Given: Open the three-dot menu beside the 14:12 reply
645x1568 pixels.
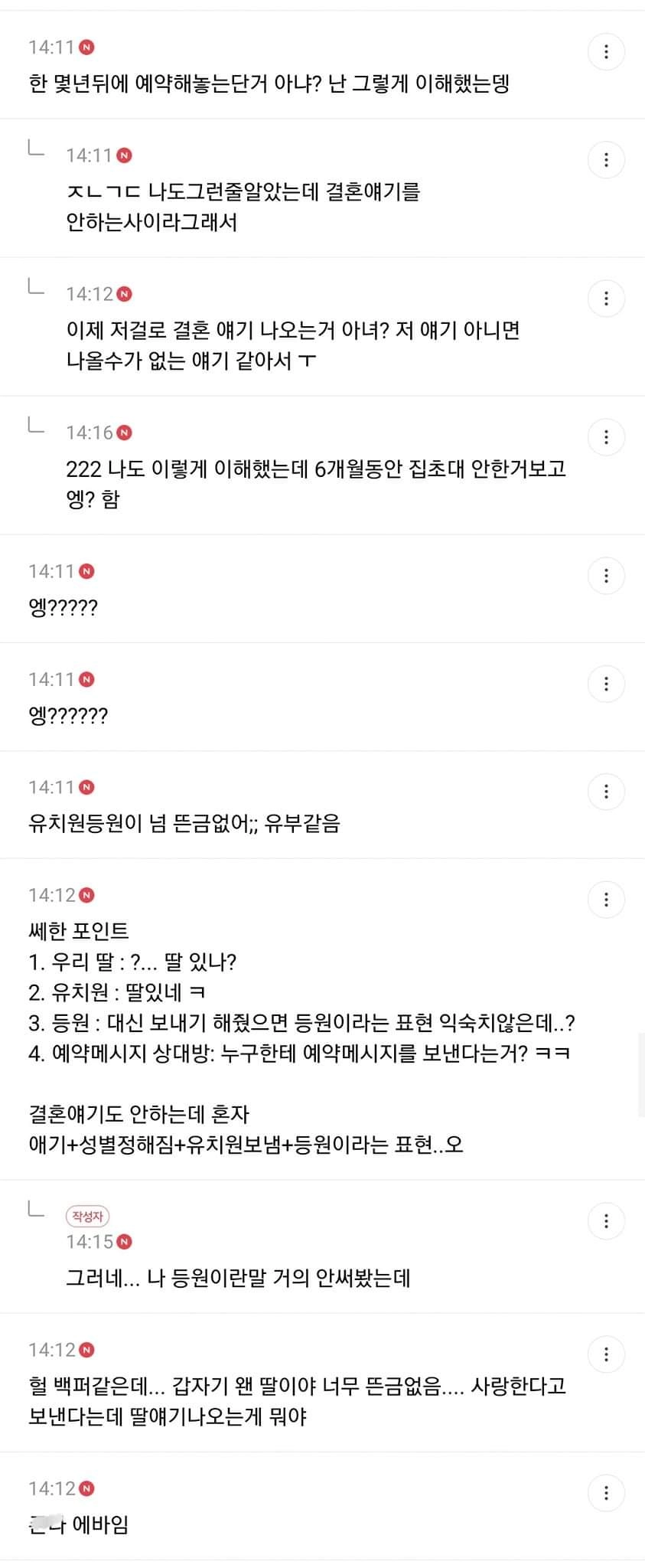Looking at the screenshot, I should click(x=605, y=299).
